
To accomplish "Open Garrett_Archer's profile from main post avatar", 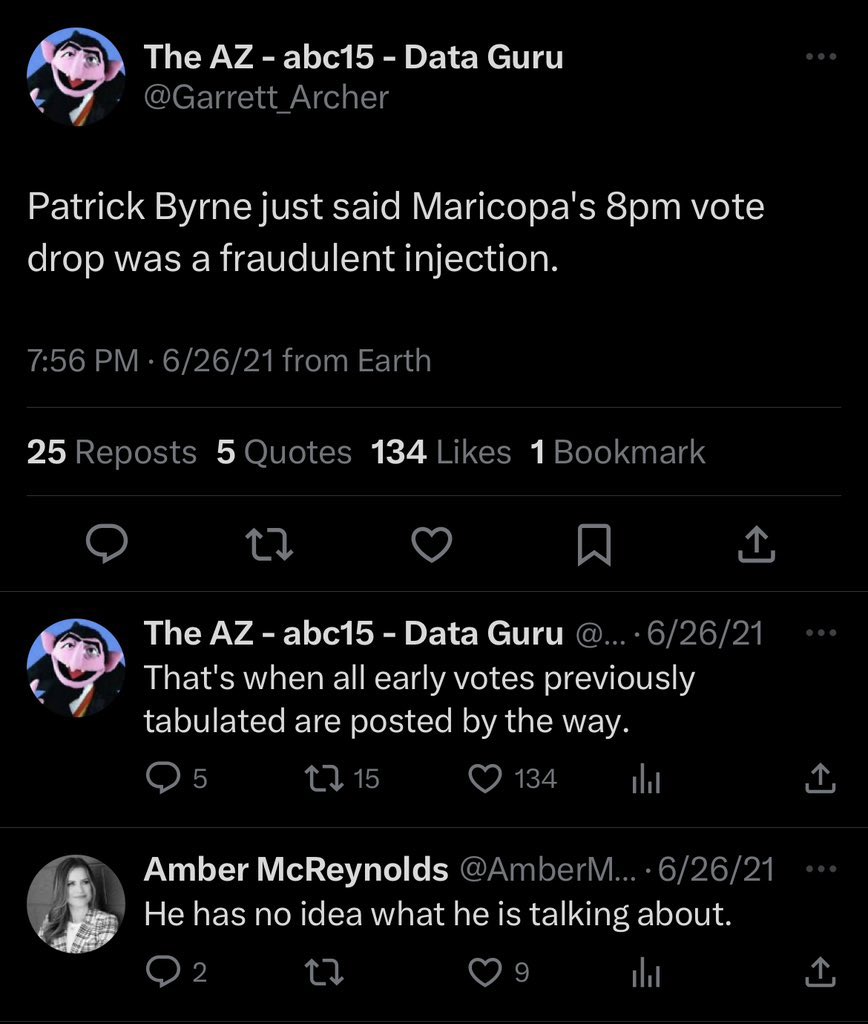I will (76, 77).
